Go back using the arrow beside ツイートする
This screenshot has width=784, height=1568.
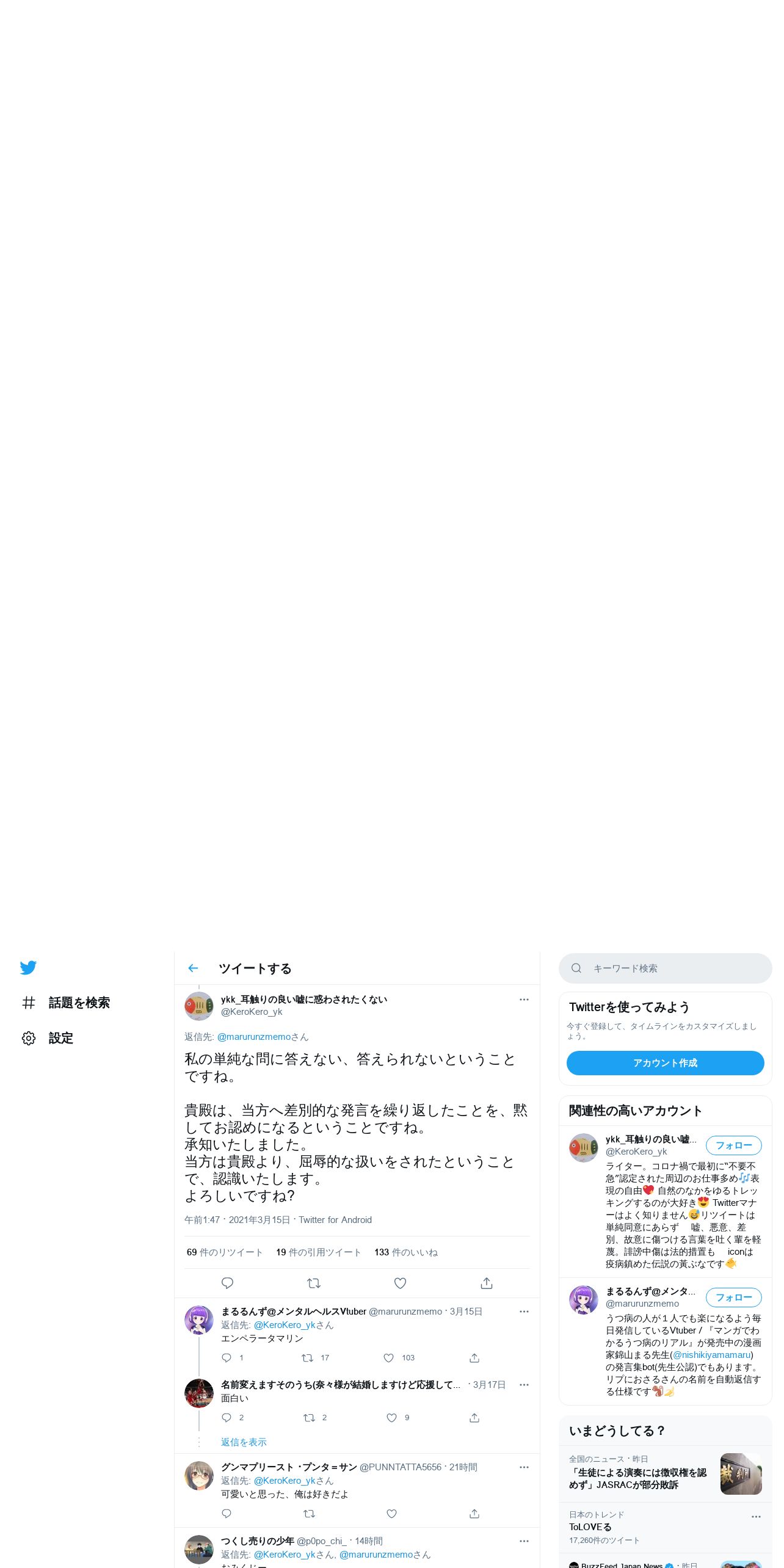click(x=193, y=968)
